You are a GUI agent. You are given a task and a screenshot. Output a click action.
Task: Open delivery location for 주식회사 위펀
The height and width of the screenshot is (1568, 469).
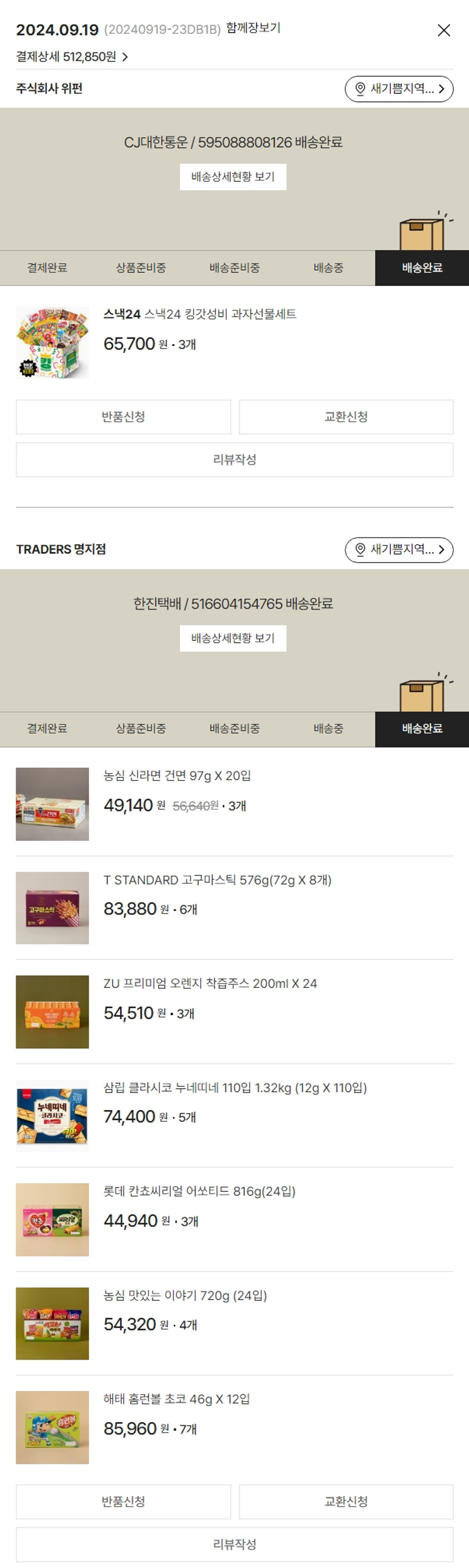398,89
